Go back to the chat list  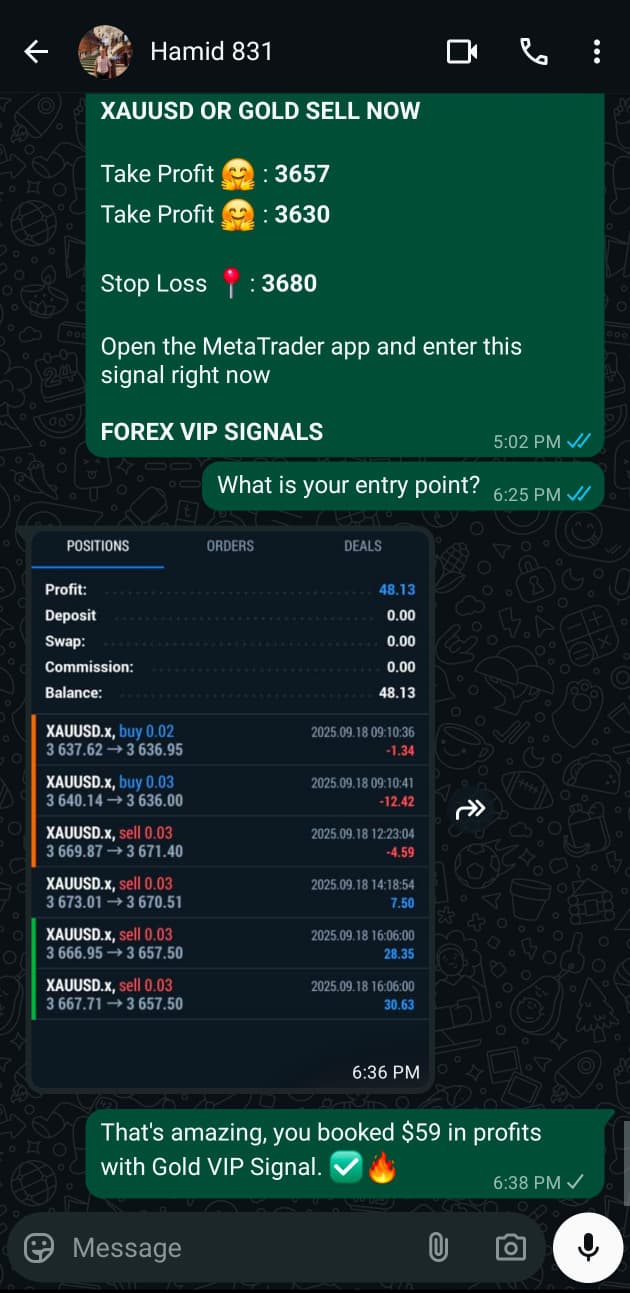(x=36, y=52)
